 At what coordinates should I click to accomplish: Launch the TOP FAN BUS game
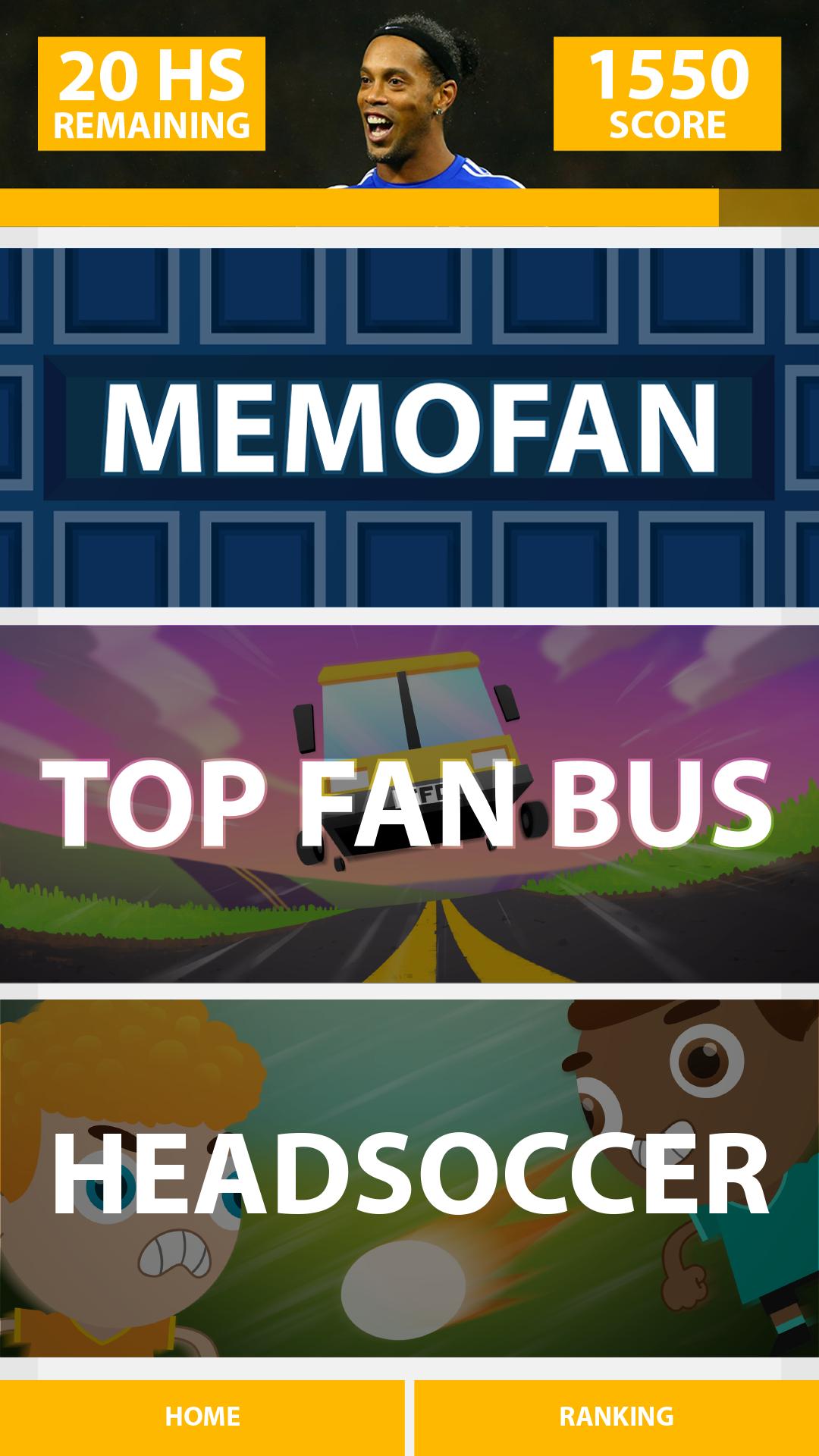pyautogui.click(x=409, y=804)
